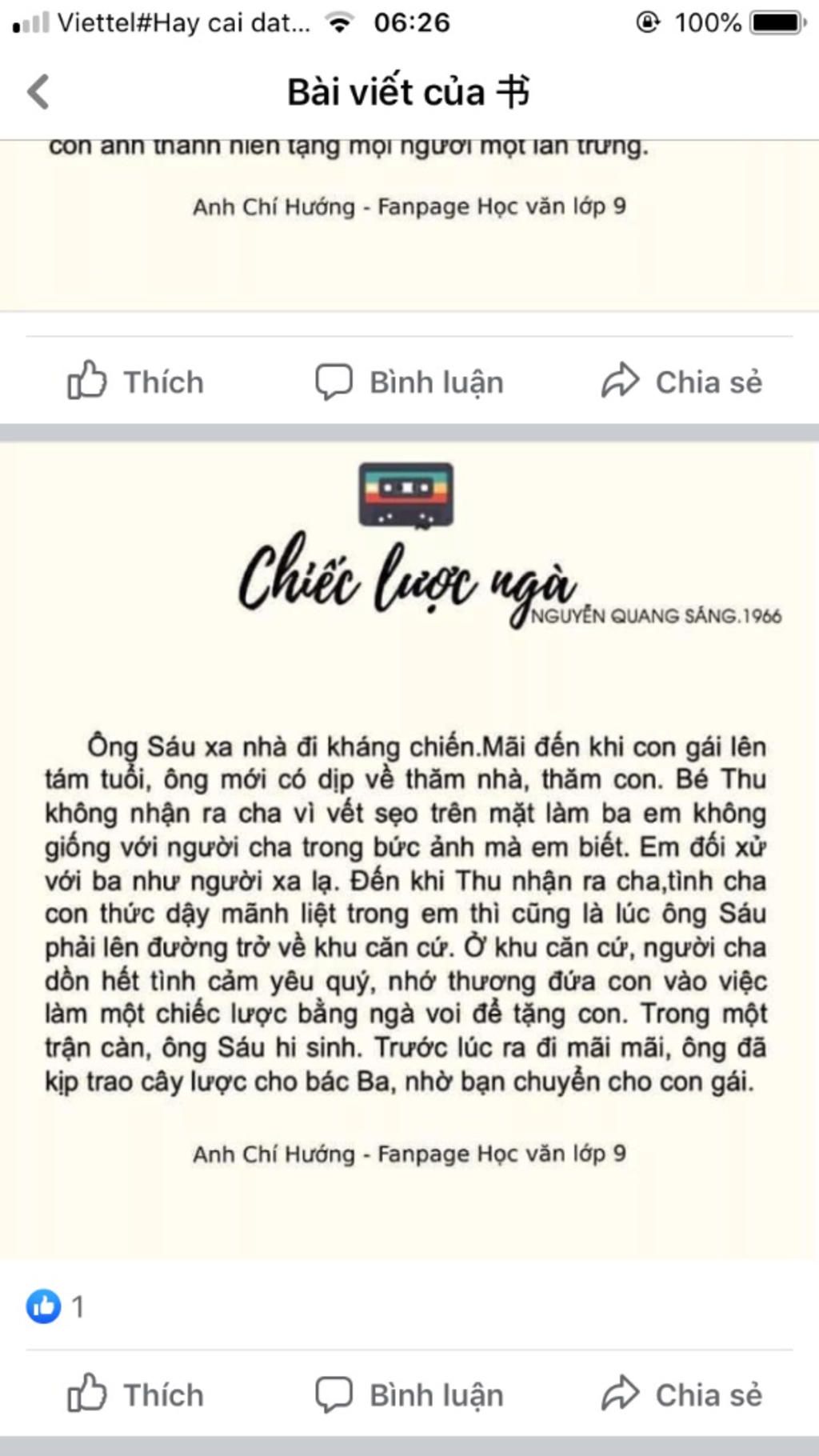Share the Chiếc lược ngà post
The height and width of the screenshot is (1456, 819).
point(682,1394)
